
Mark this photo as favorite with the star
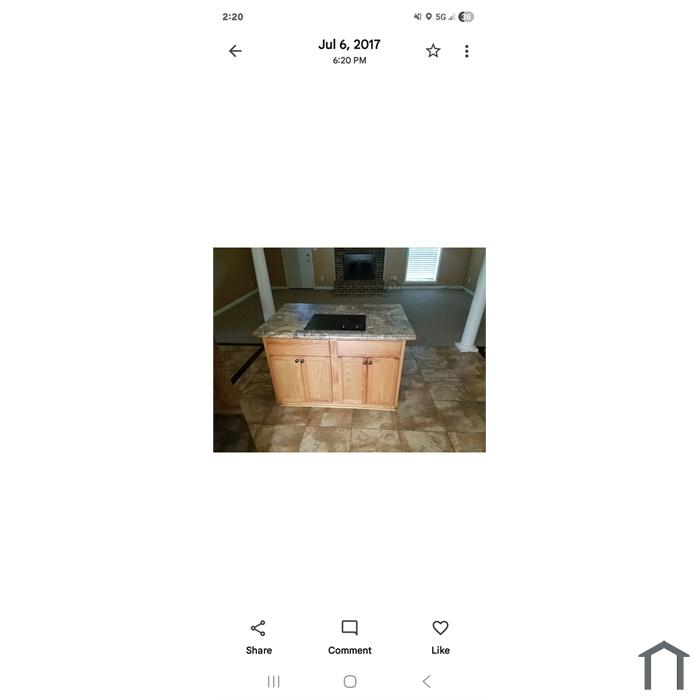(x=433, y=51)
